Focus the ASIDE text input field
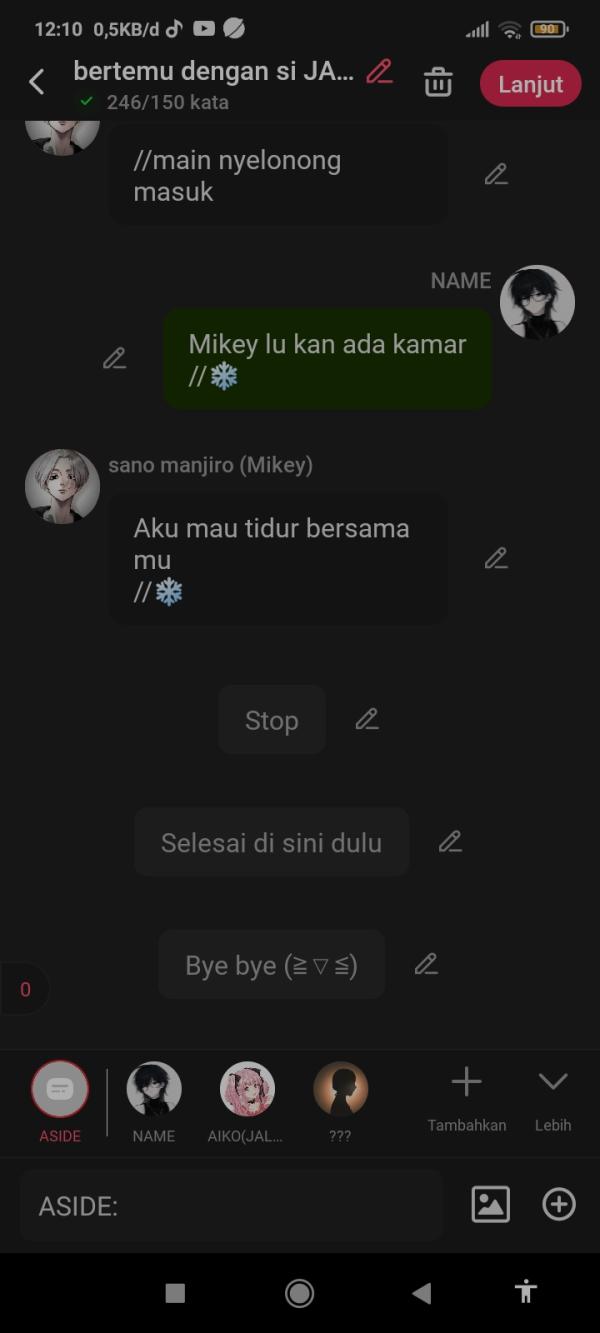The height and width of the screenshot is (1333, 600). click(231, 1206)
